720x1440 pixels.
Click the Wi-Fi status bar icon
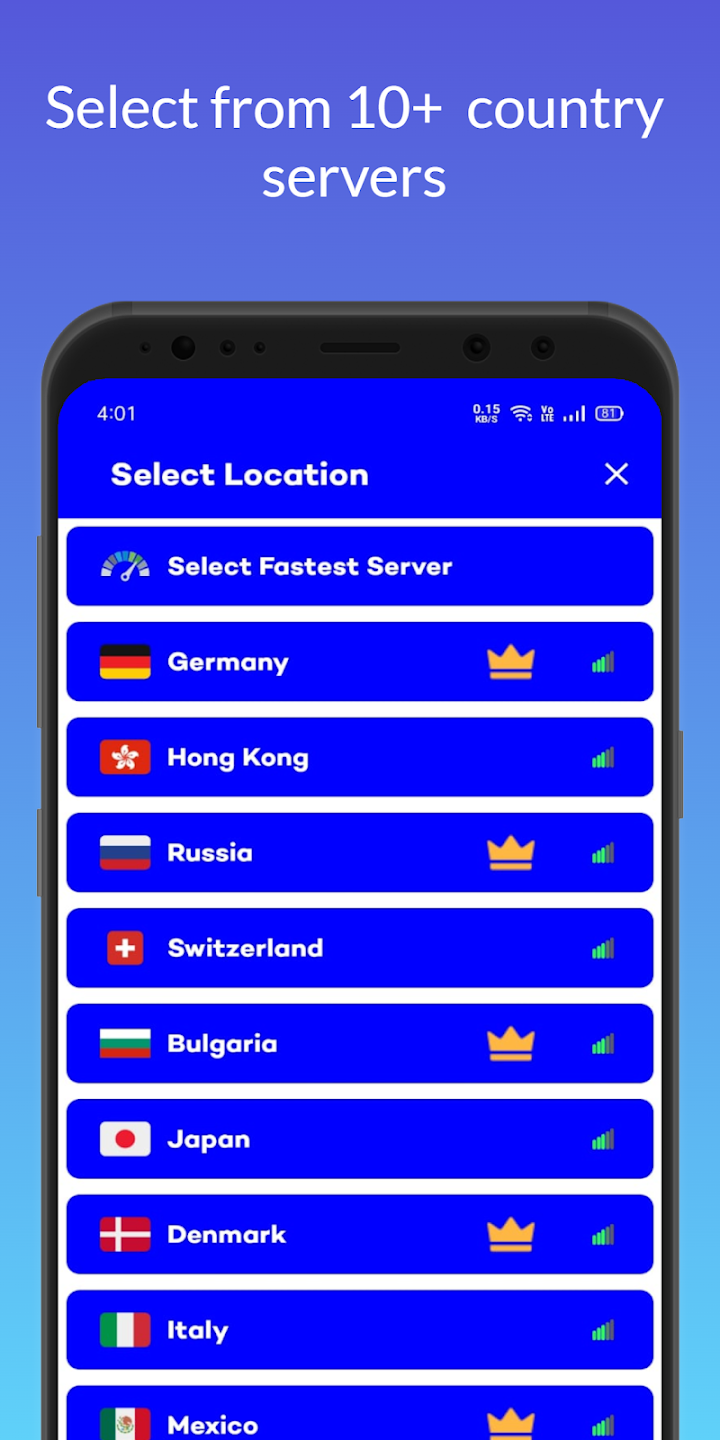[521, 413]
